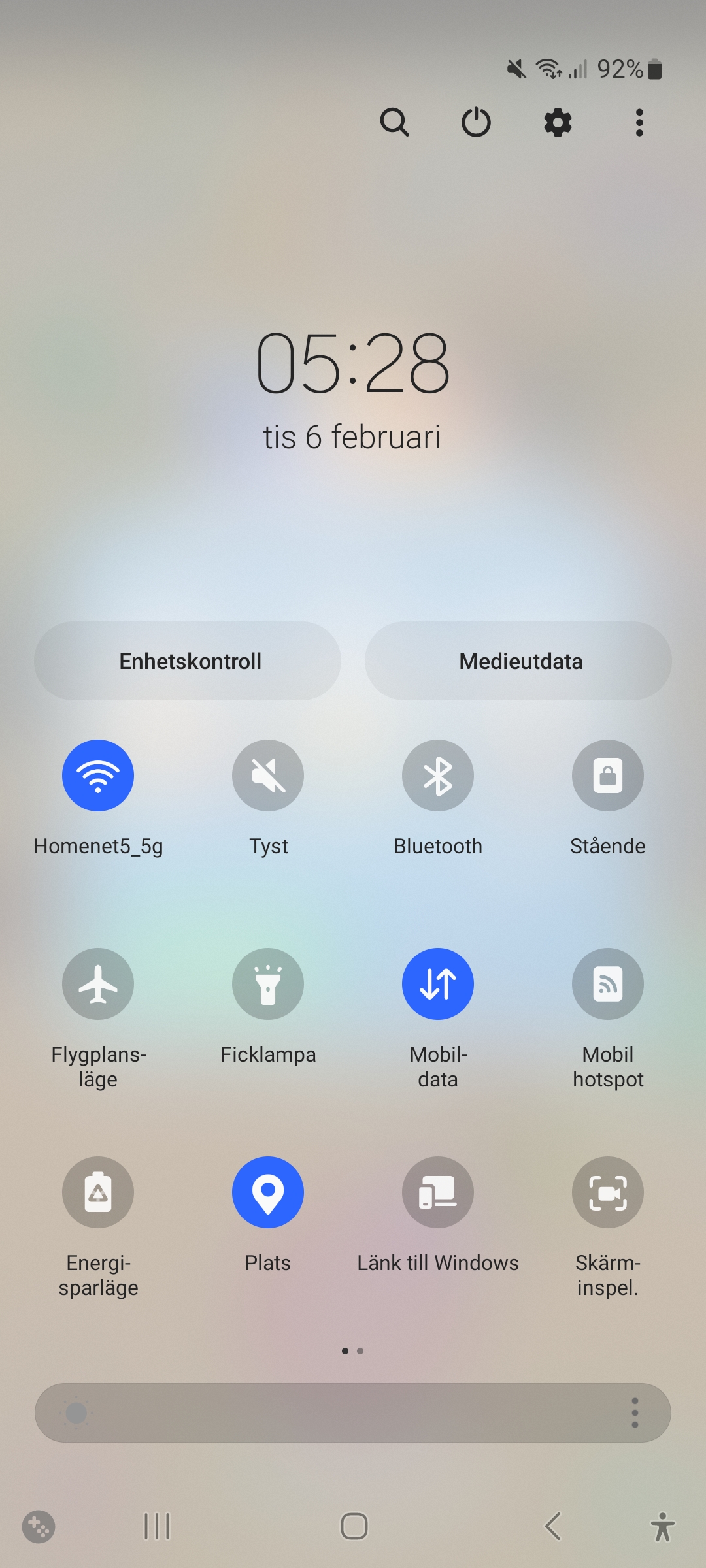Enable Länk till Windows
Viewport: 706px width, 1568px height.
coord(438,1192)
